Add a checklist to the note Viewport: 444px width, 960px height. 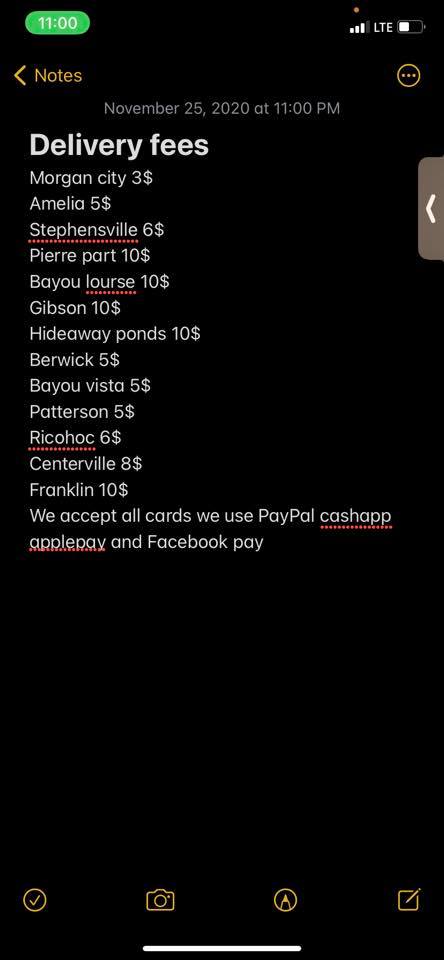pyautogui.click(x=35, y=899)
